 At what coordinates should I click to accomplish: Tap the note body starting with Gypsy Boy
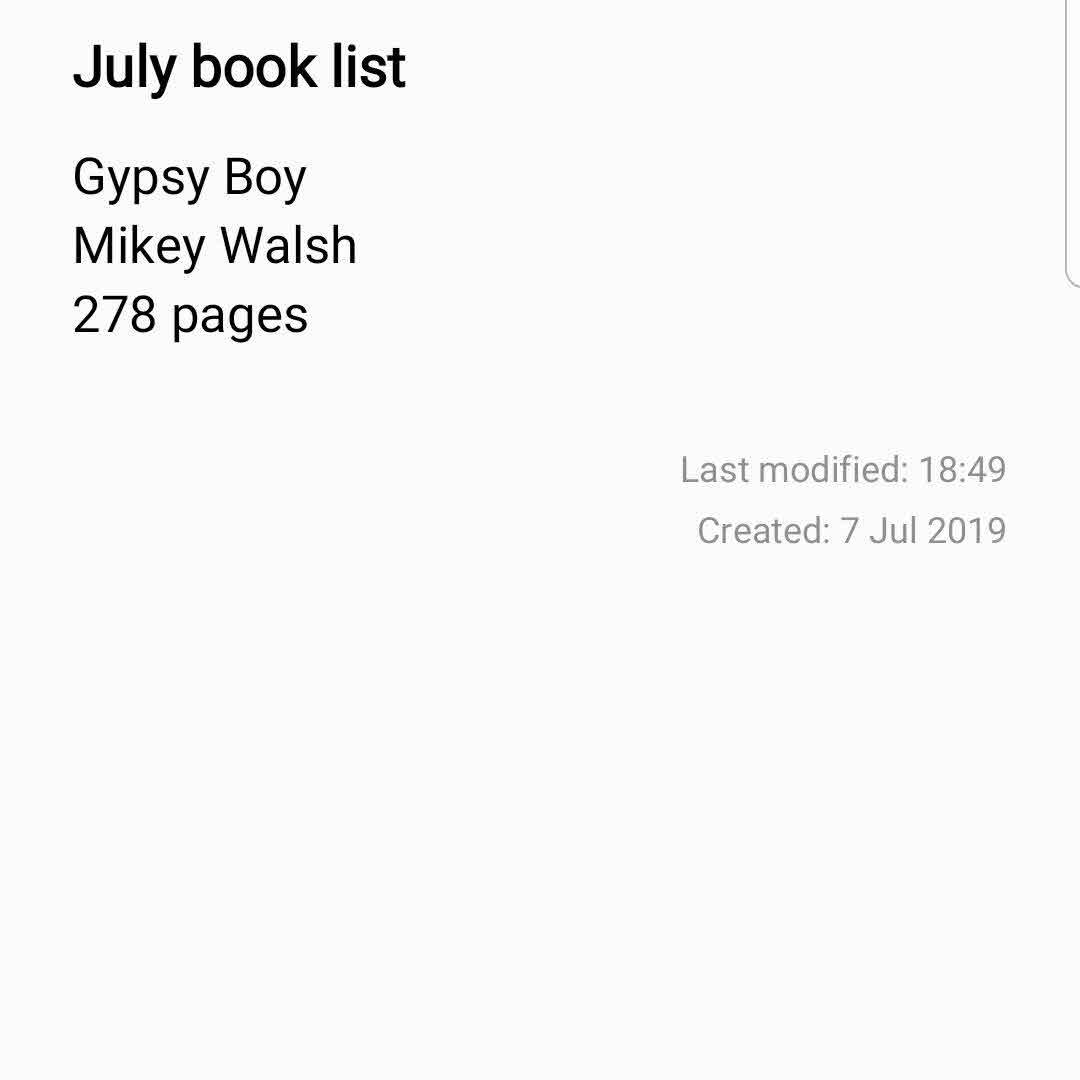click(x=215, y=246)
